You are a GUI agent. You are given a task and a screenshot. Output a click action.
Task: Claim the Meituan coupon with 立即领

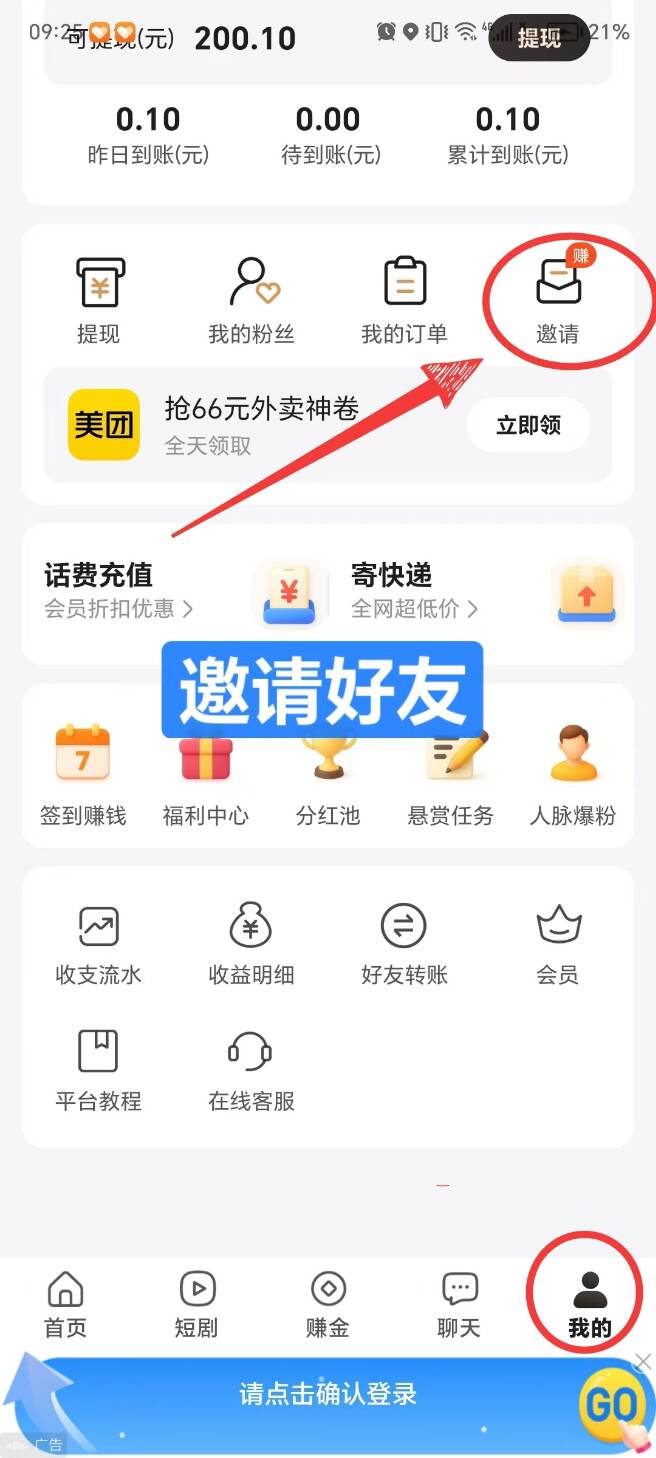point(528,425)
